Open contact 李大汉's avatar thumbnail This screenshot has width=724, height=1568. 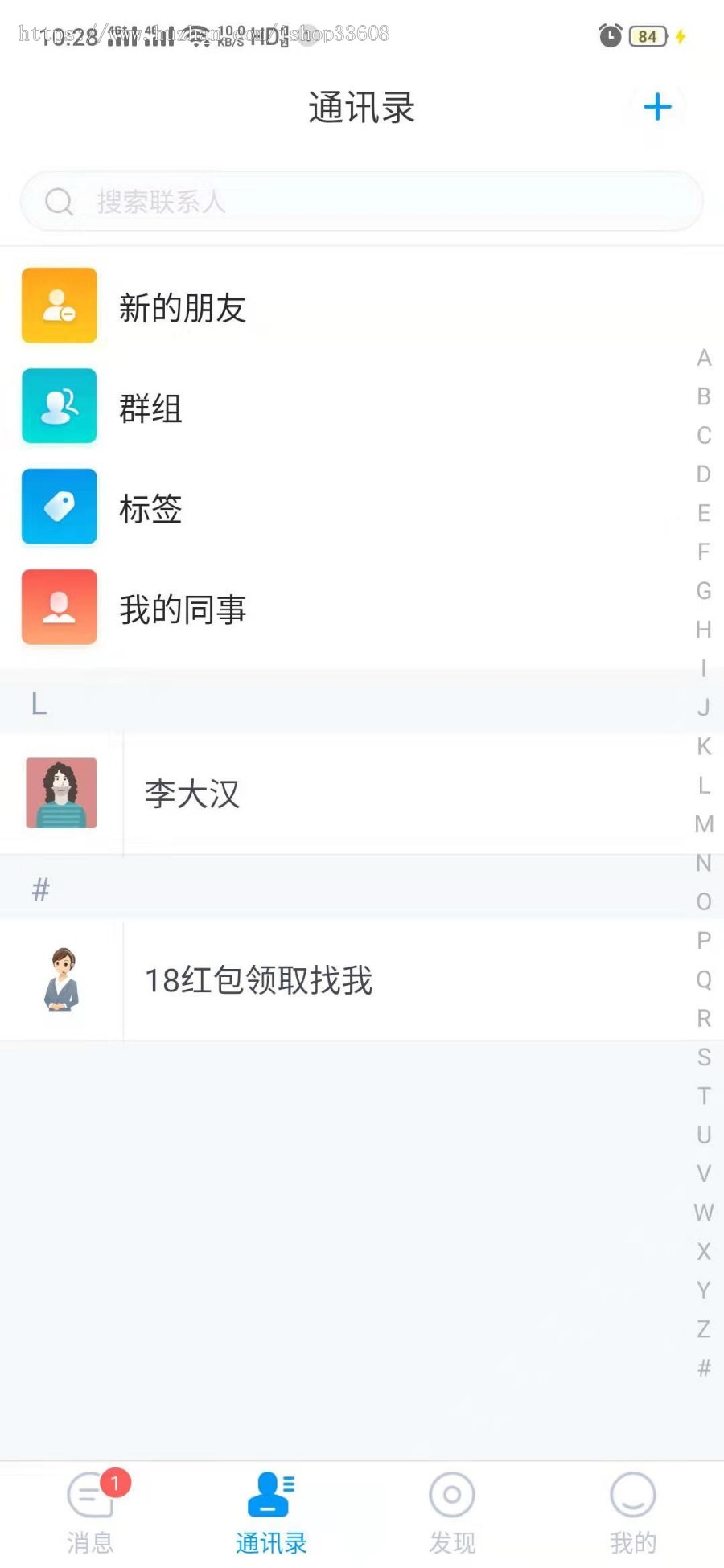tap(62, 793)
